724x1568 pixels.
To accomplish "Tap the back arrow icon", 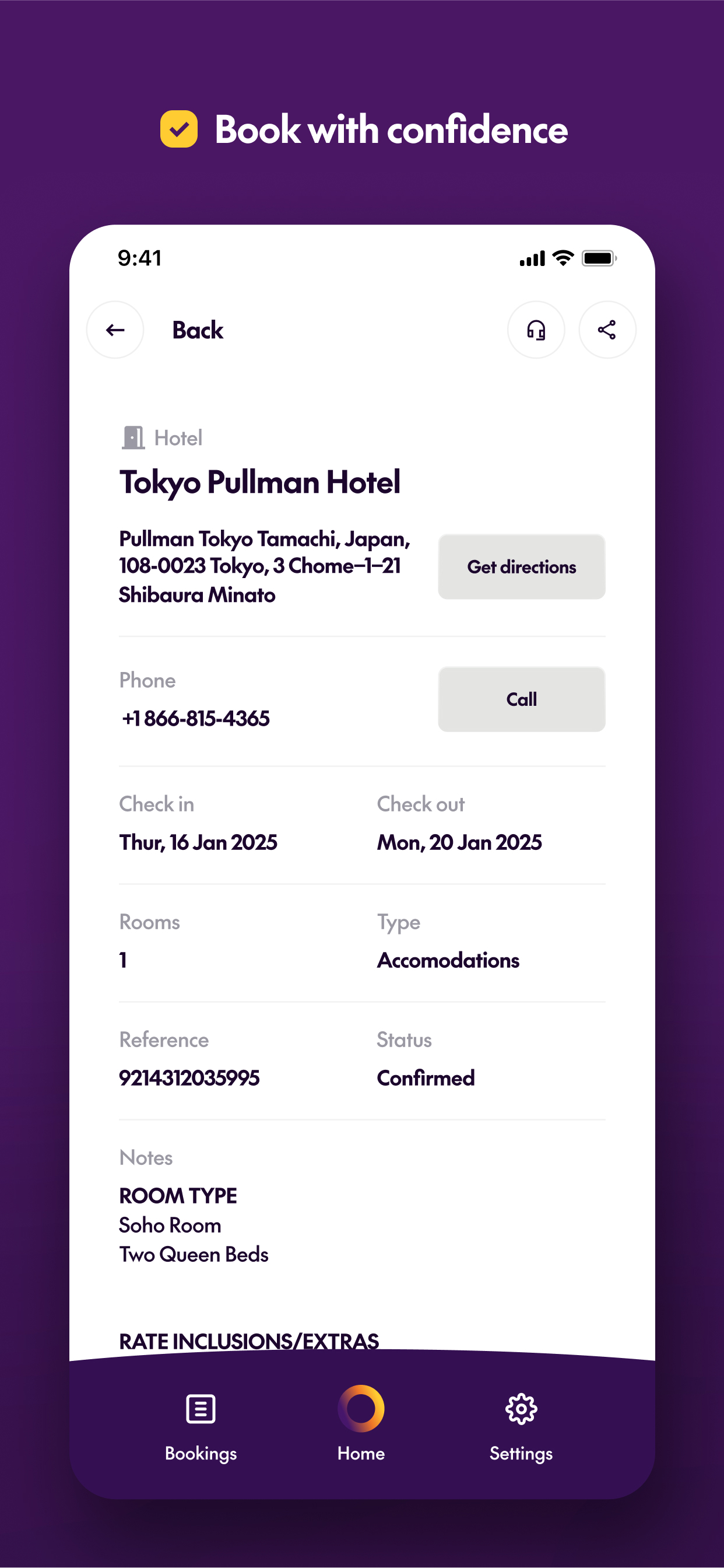I will [114, 330].
